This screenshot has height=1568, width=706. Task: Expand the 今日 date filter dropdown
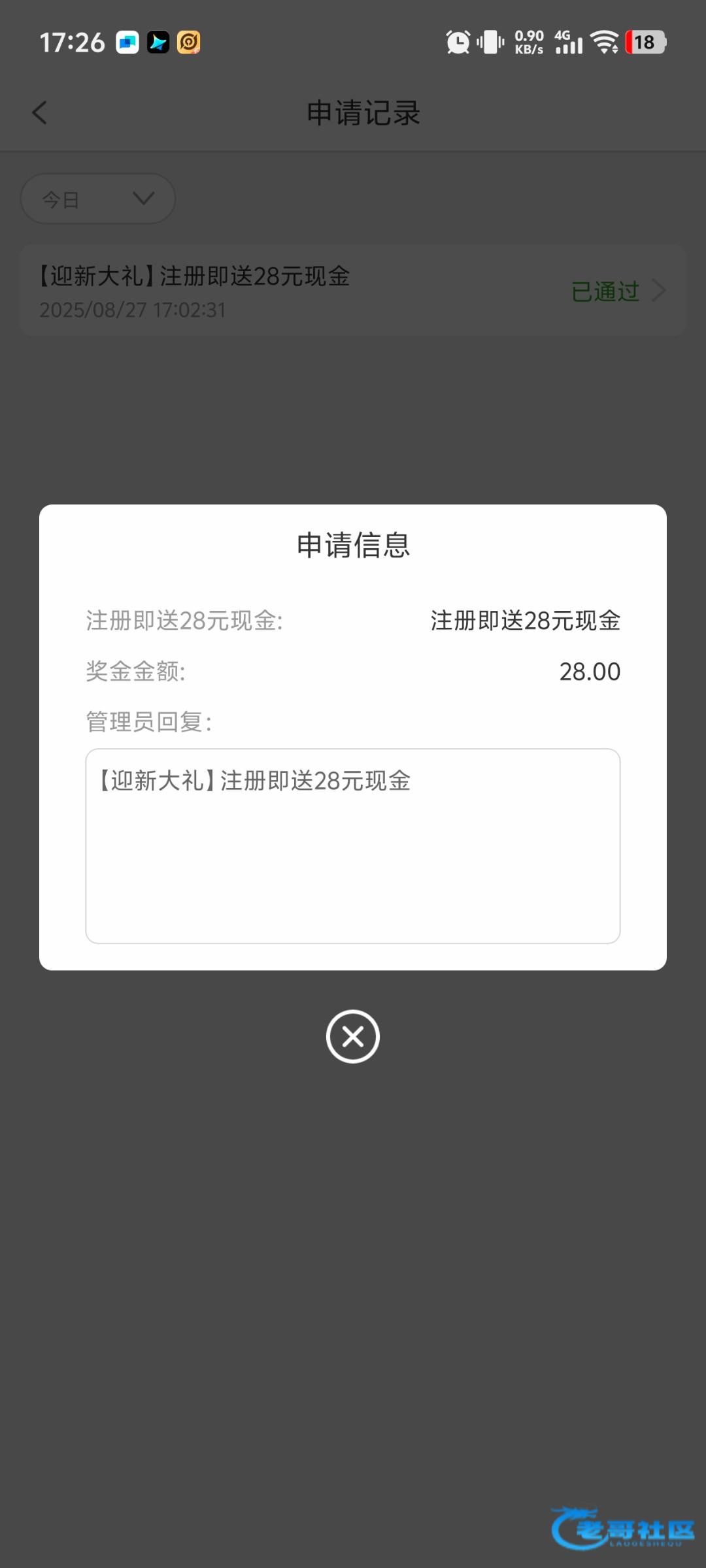[98, 199]
